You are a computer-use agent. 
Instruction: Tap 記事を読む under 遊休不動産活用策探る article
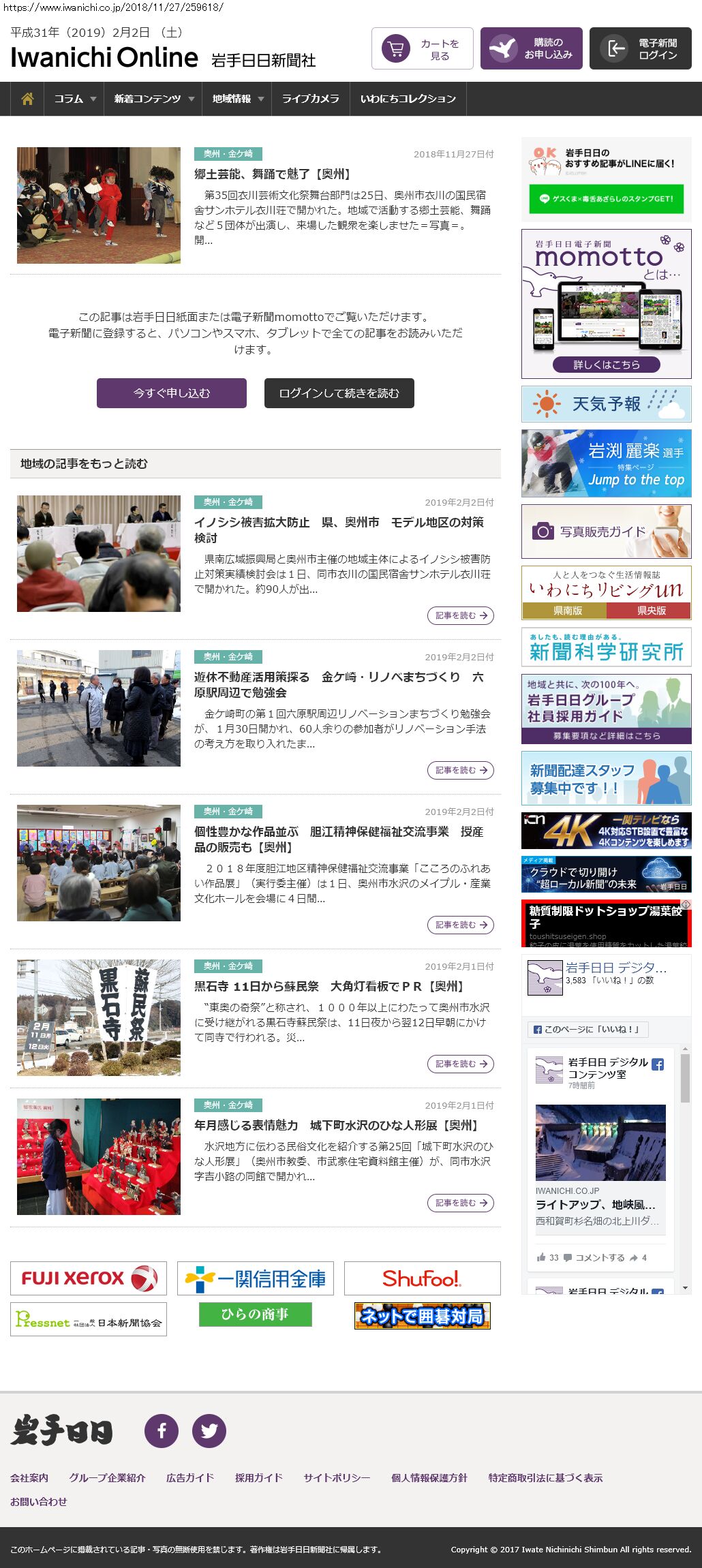(461, 770)
